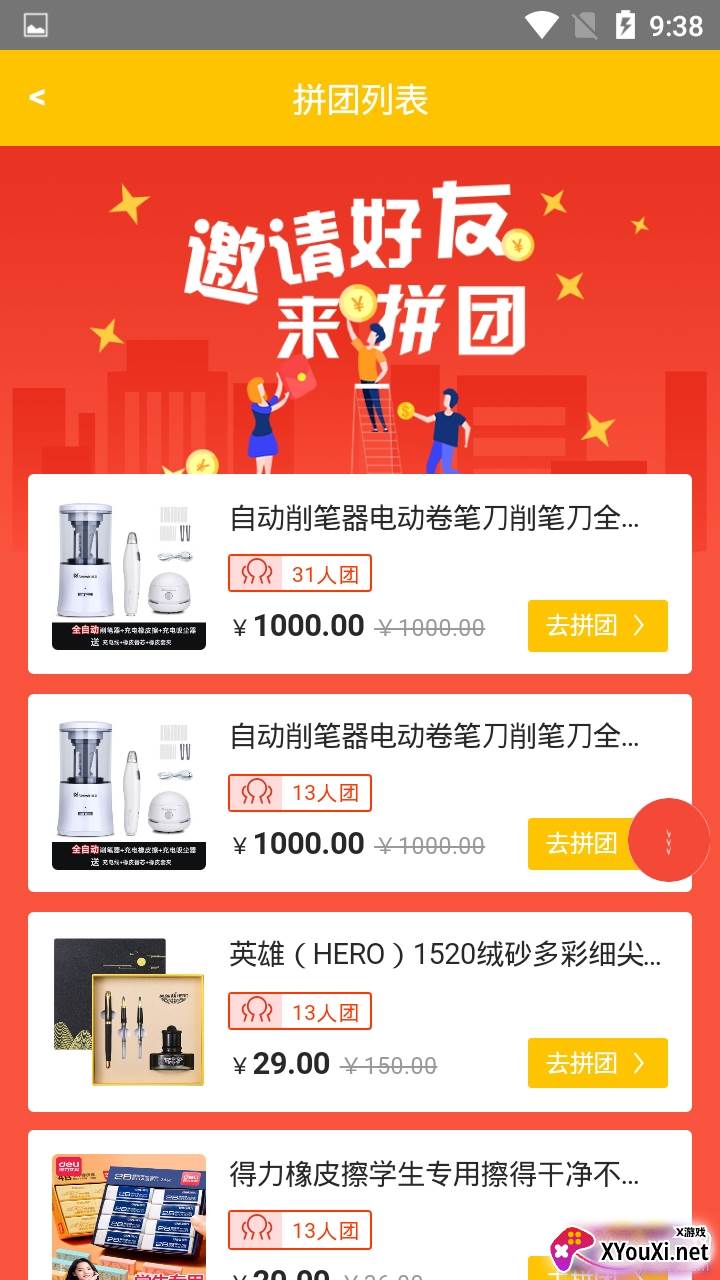Tap 去拼团 on the 31人团 sharpener
Screen dimensions: 720x1280
coord(597,626)
